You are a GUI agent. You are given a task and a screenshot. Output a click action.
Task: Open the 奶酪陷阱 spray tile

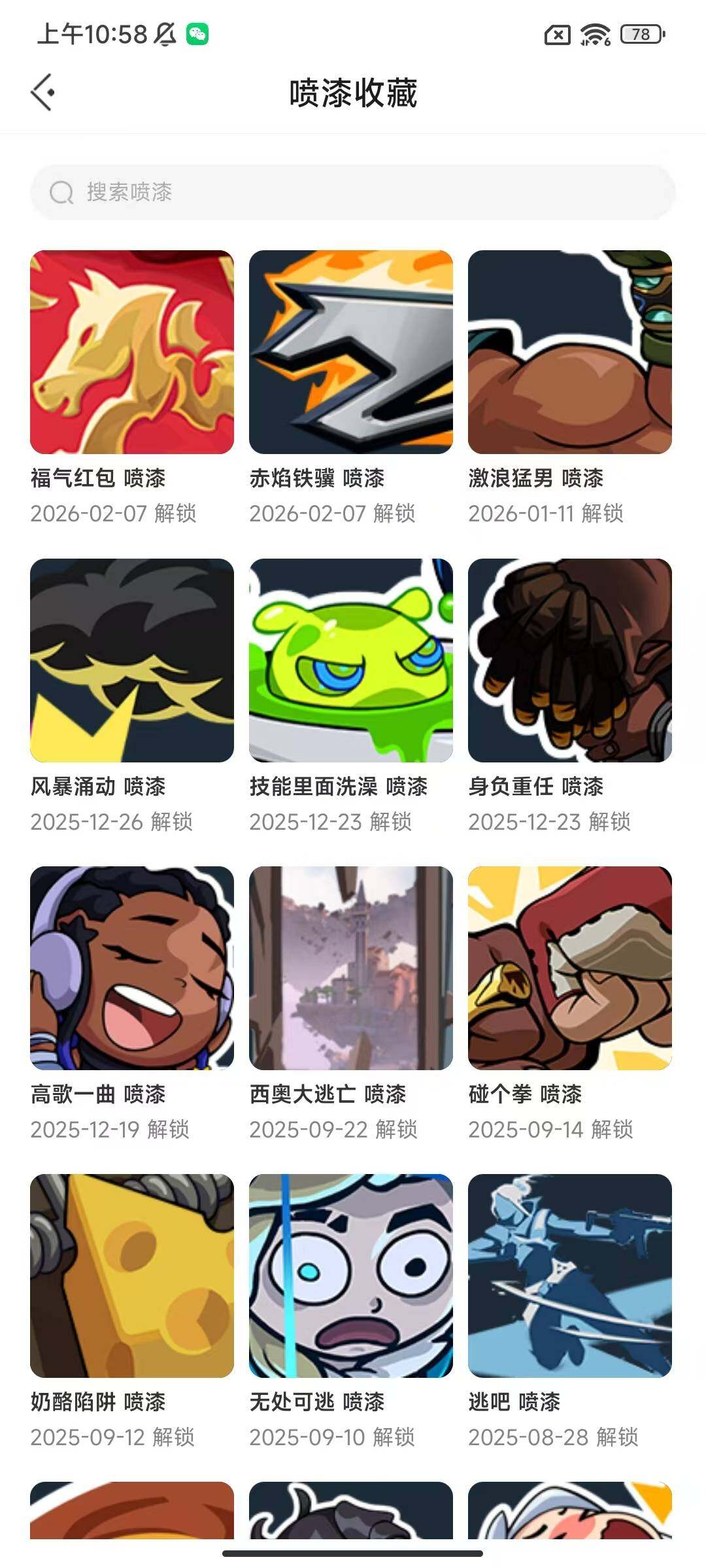[x=132, y=1276]
